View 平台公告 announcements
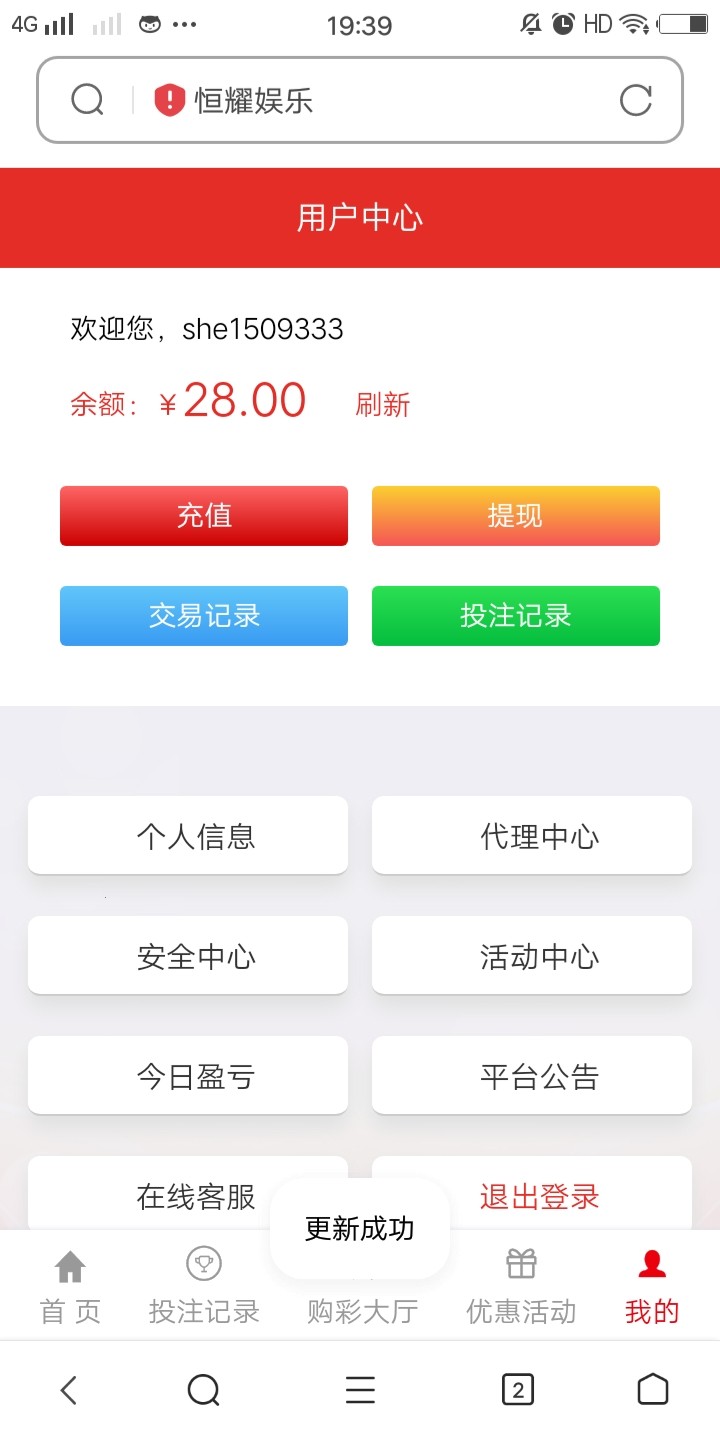Viewport: 720px width, 1440px height. pos(532,1075)
